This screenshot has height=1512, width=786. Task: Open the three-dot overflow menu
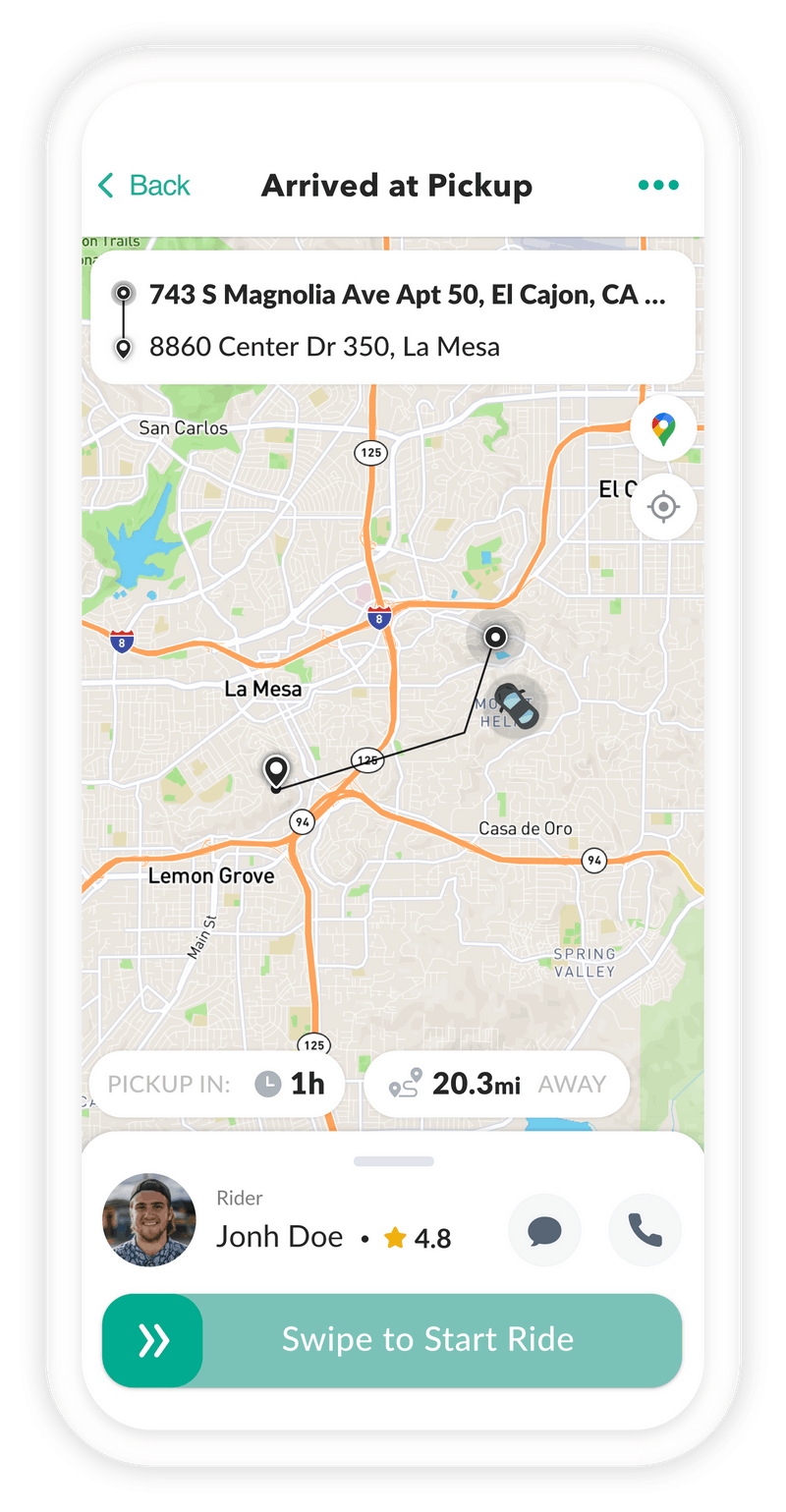coord(657,185)
